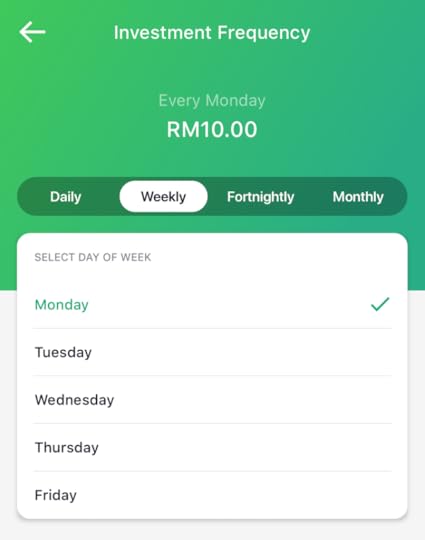
Task: Select Monday as investment day
Action: pyautogui.click(x=212, y=305)
